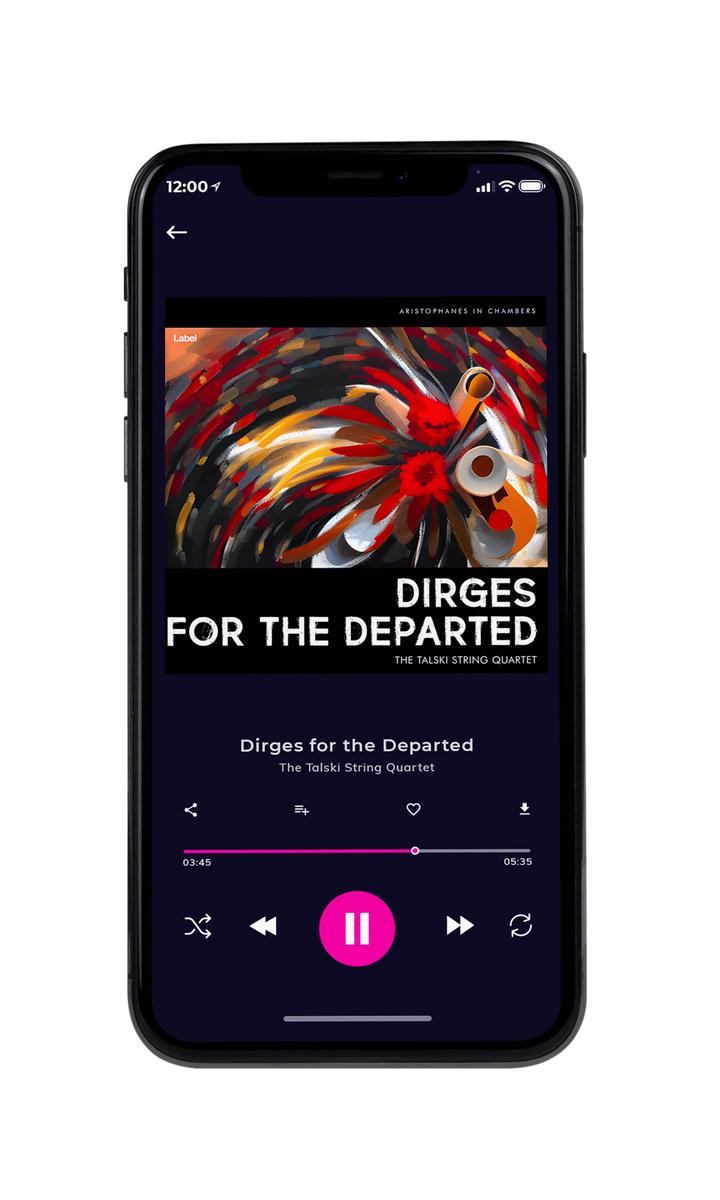Tap the playback progress bar
The width and height of the screenshot is (720, 1200).
coord(357,851)
